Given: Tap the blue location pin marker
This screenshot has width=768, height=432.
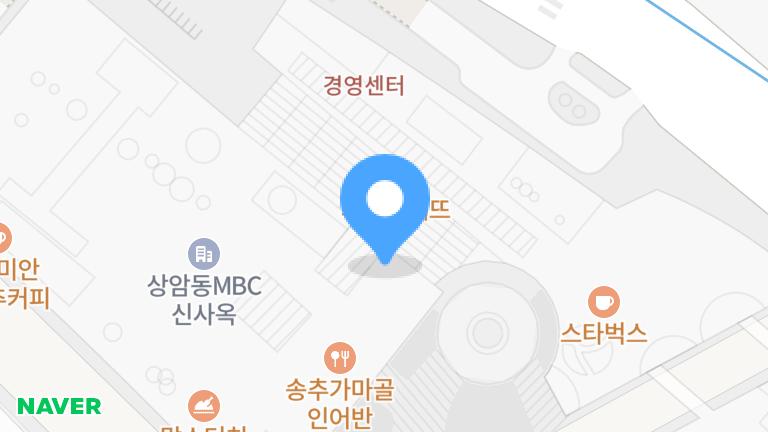Looking at the screenshot, I should 384,203.
